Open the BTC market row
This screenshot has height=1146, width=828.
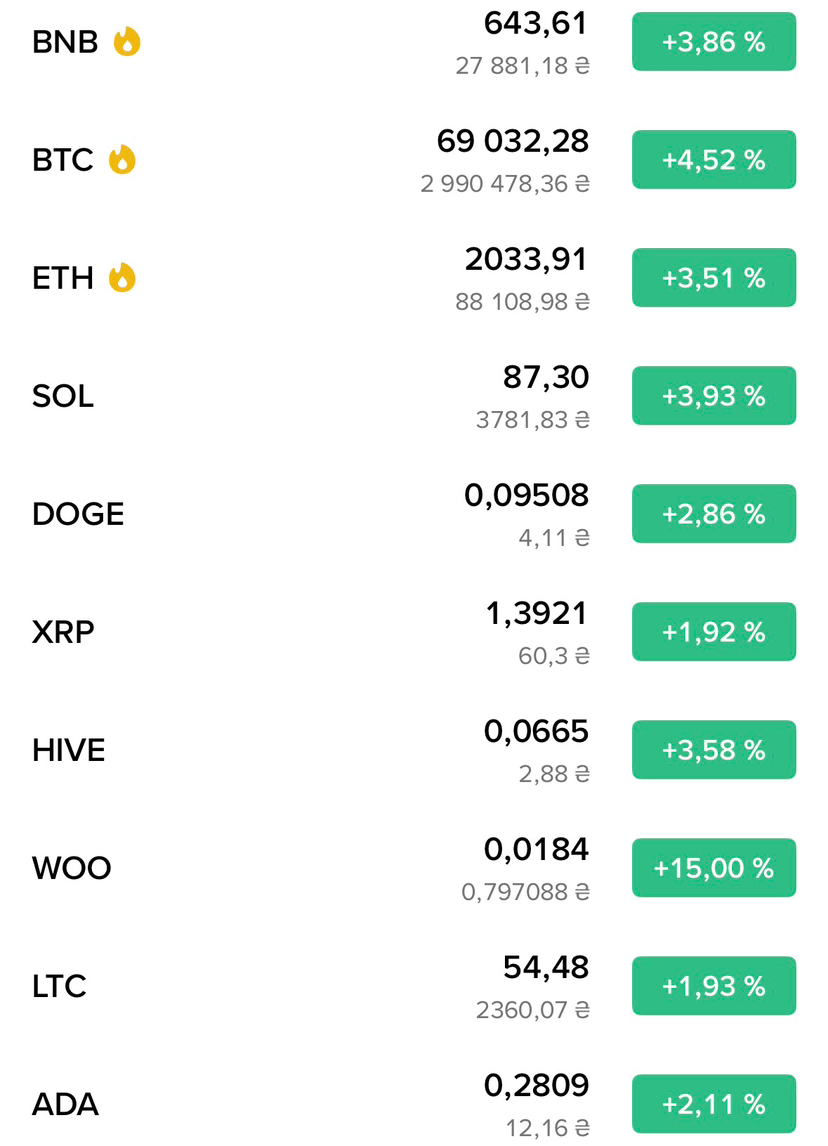click(x=414, y=160)
